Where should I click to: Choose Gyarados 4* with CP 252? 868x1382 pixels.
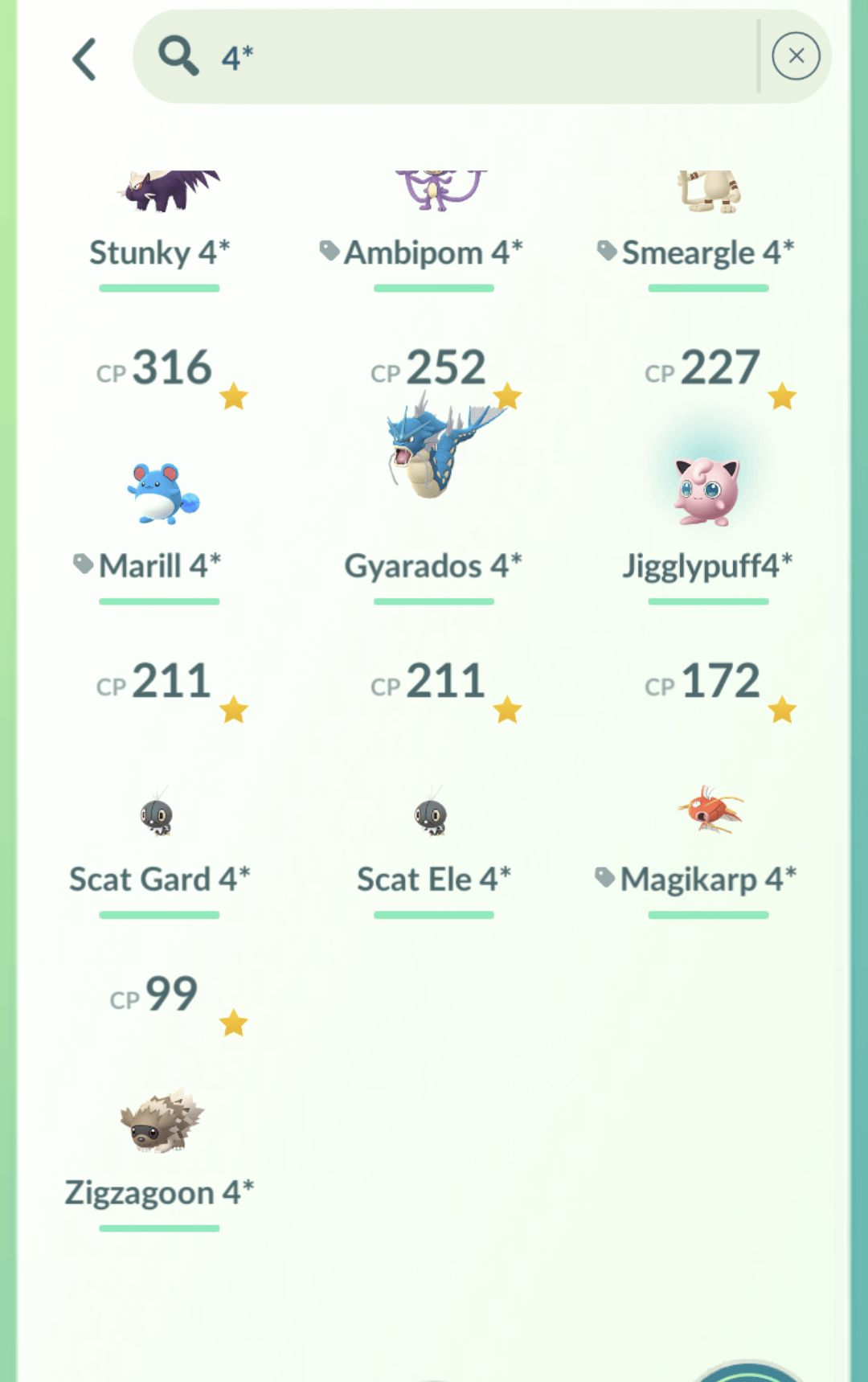433,482
